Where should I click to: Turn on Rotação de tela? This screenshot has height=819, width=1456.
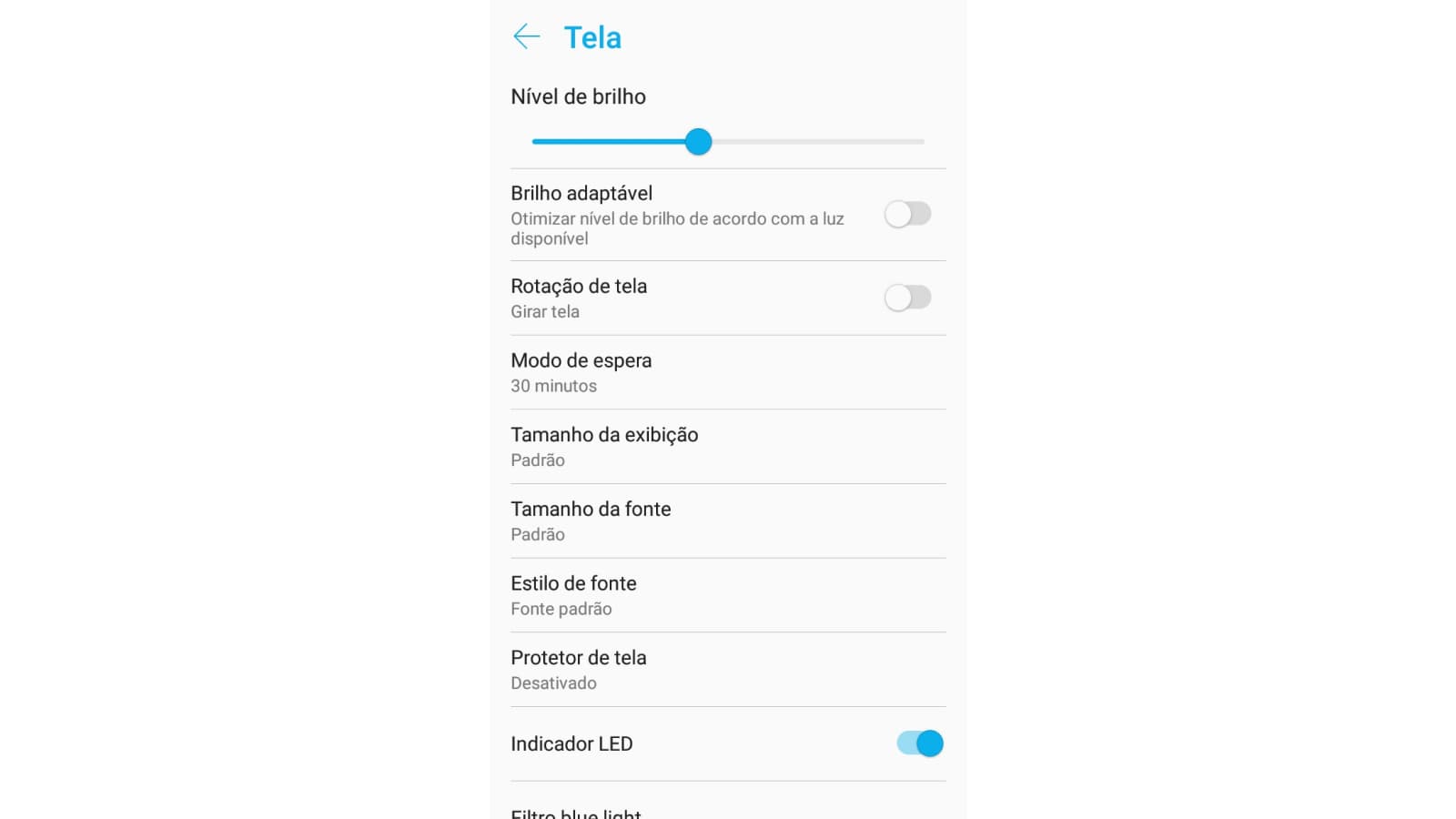coord(907,298)
